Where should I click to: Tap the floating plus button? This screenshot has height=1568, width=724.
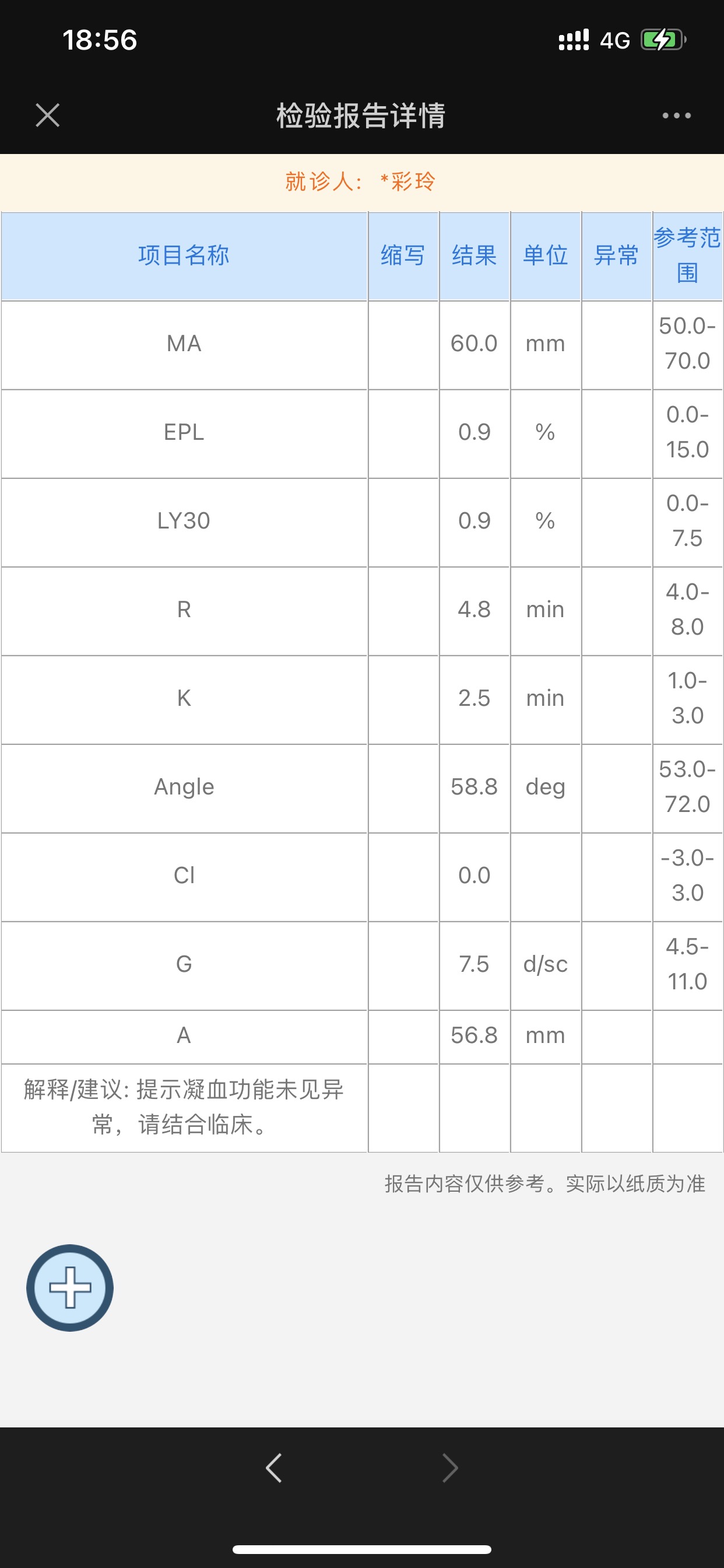[x=70, y=1287]
